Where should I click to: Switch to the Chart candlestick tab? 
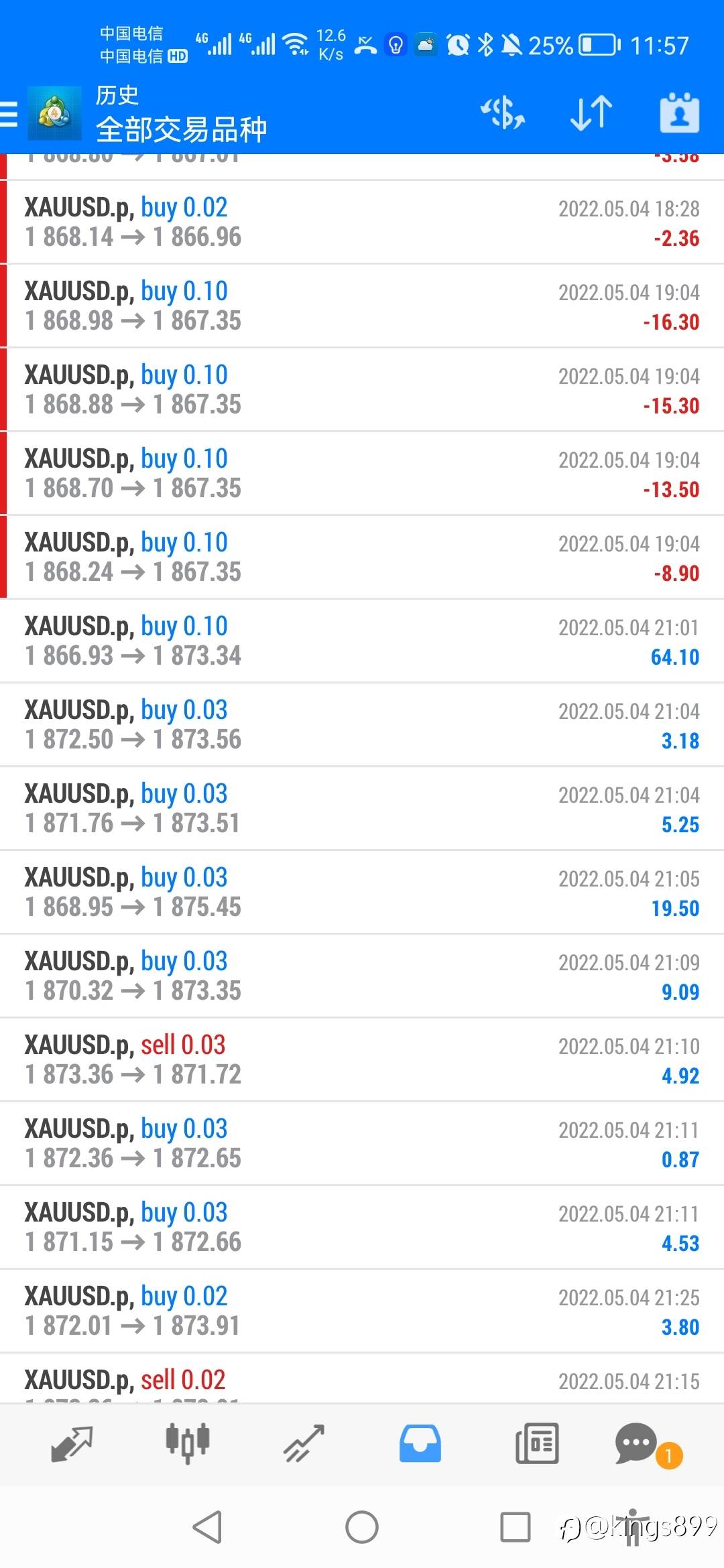[188, 1443]
